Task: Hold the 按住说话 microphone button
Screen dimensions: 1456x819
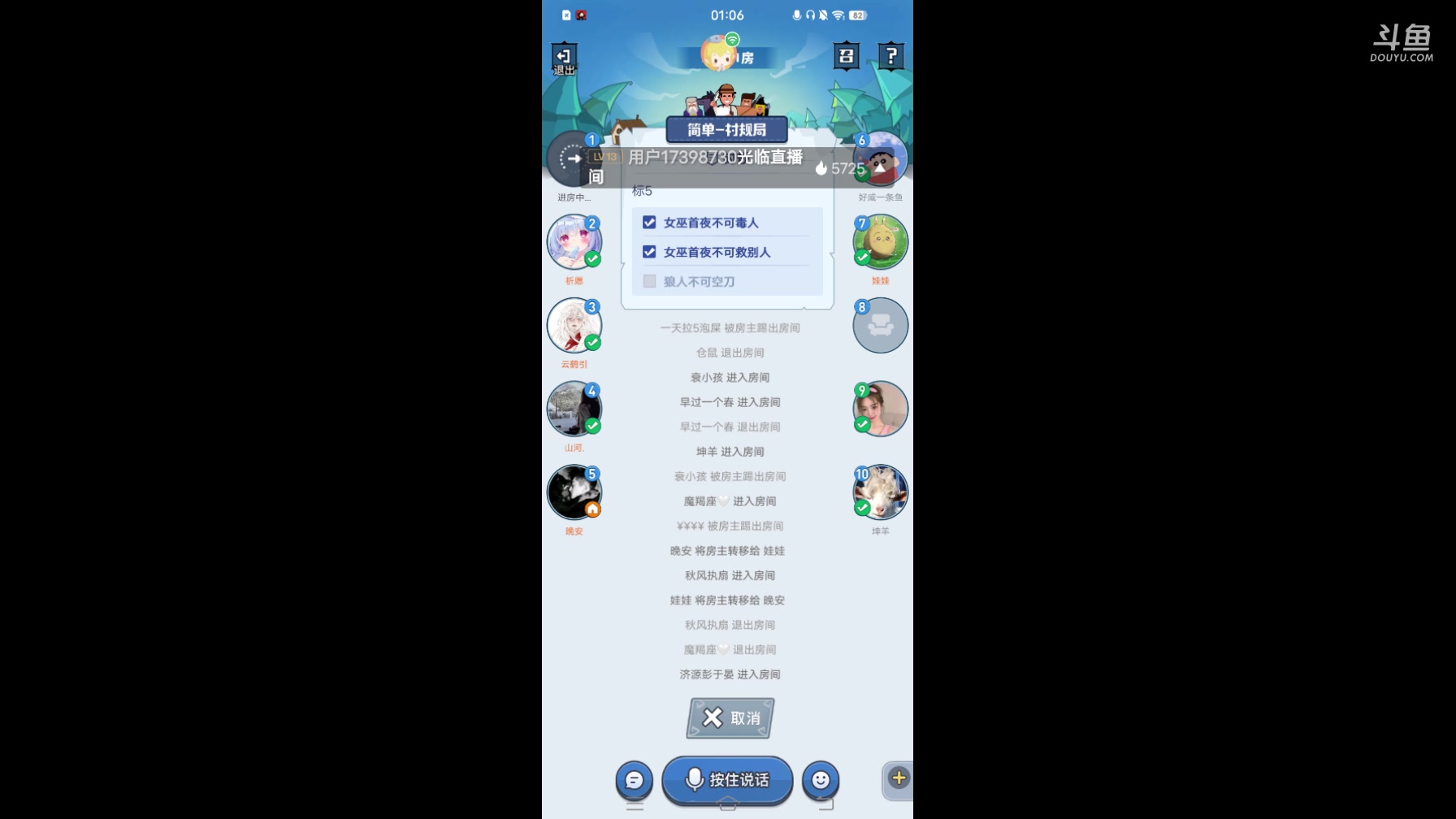Action: tap(727, 780)
